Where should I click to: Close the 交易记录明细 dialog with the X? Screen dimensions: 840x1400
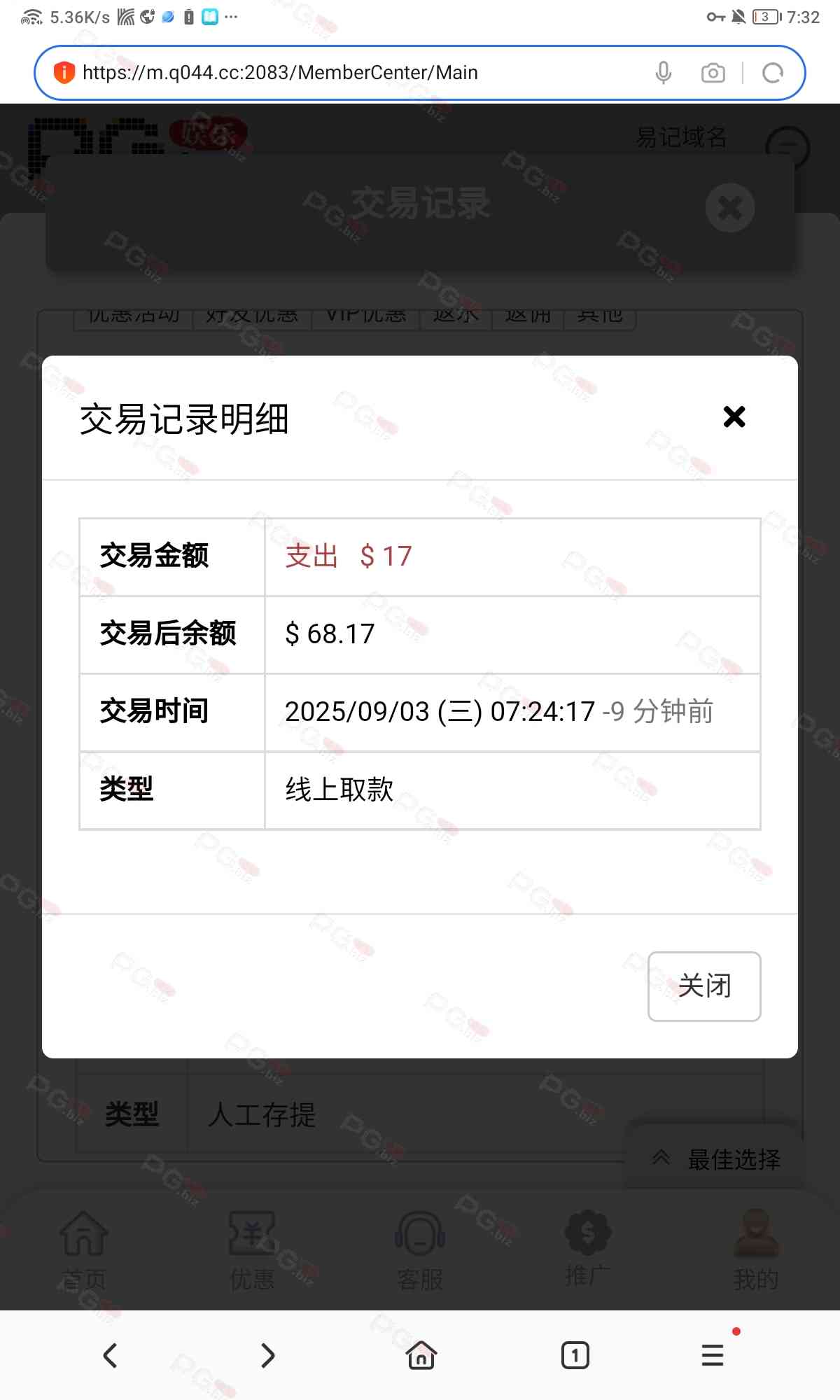(x=734, y=417)
